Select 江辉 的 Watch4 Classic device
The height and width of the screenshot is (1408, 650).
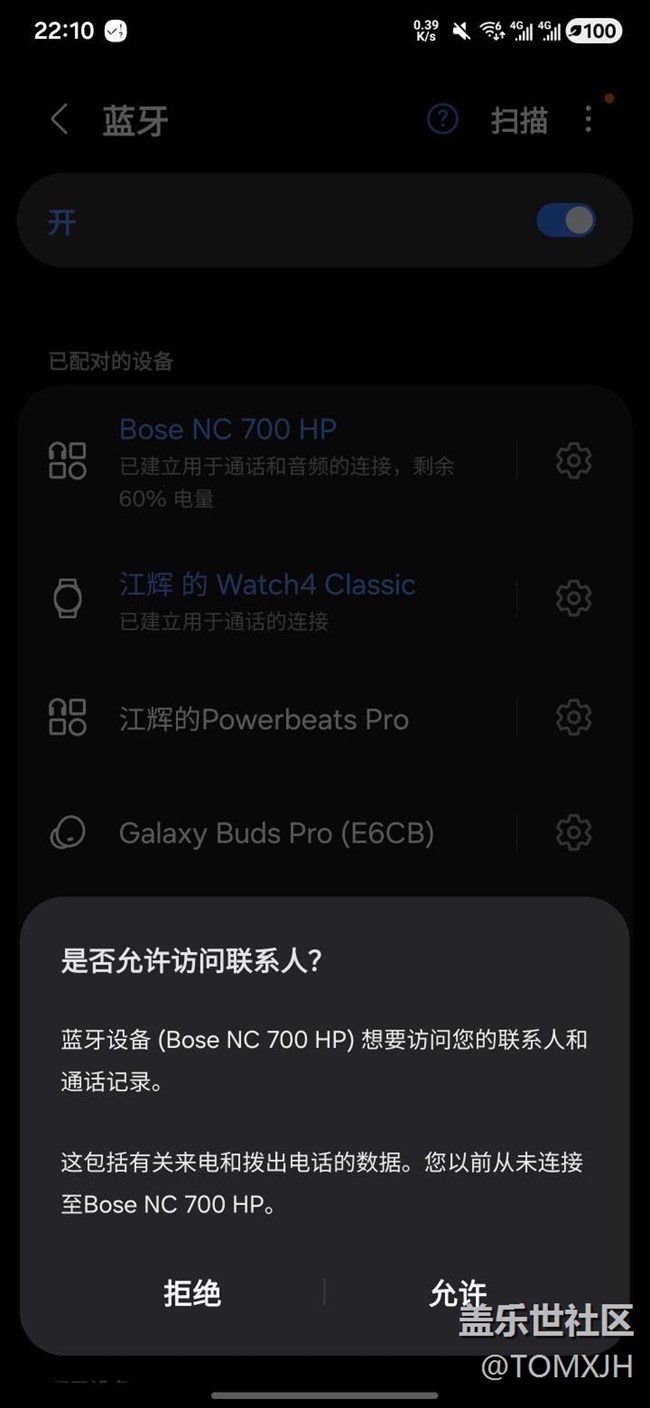click(267, 598)
